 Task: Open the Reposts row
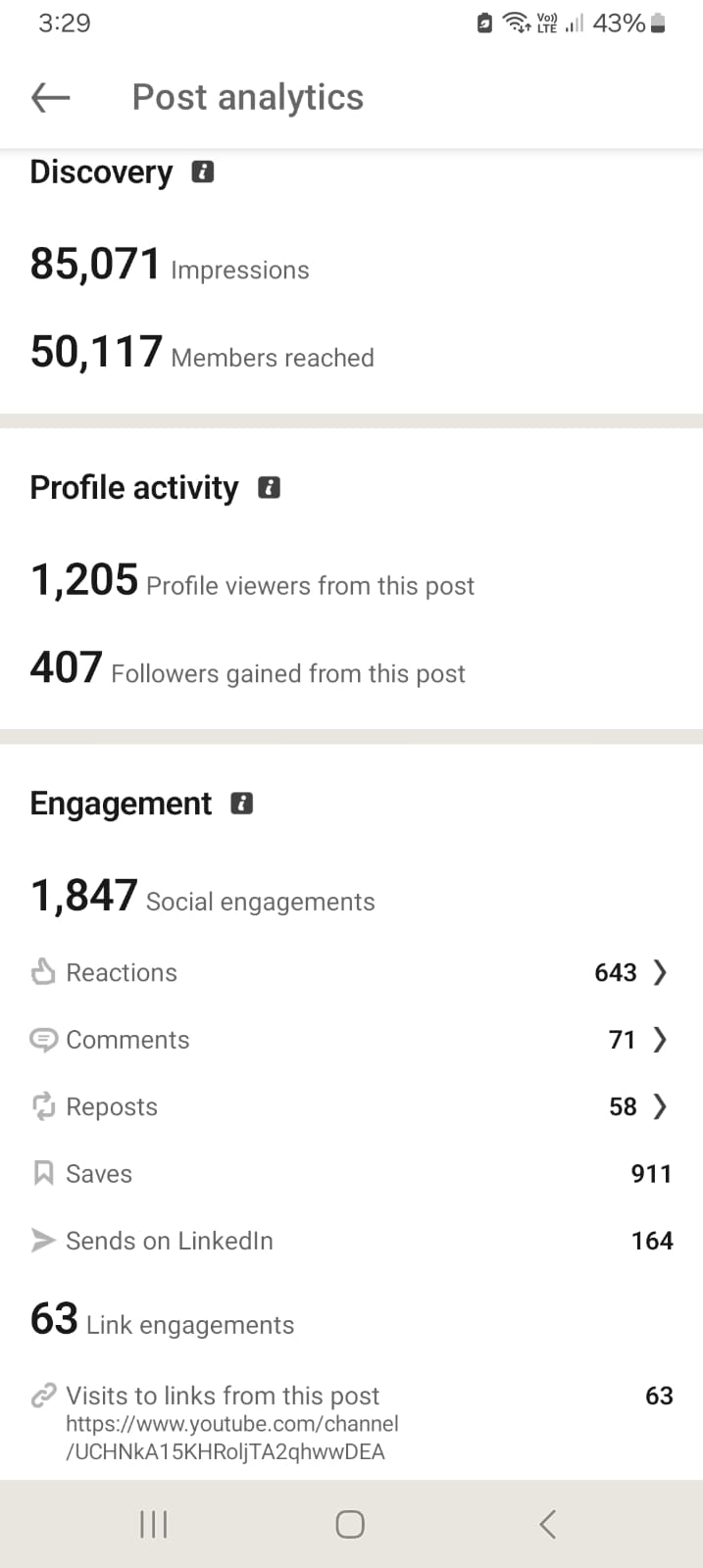coord(351,1106)
